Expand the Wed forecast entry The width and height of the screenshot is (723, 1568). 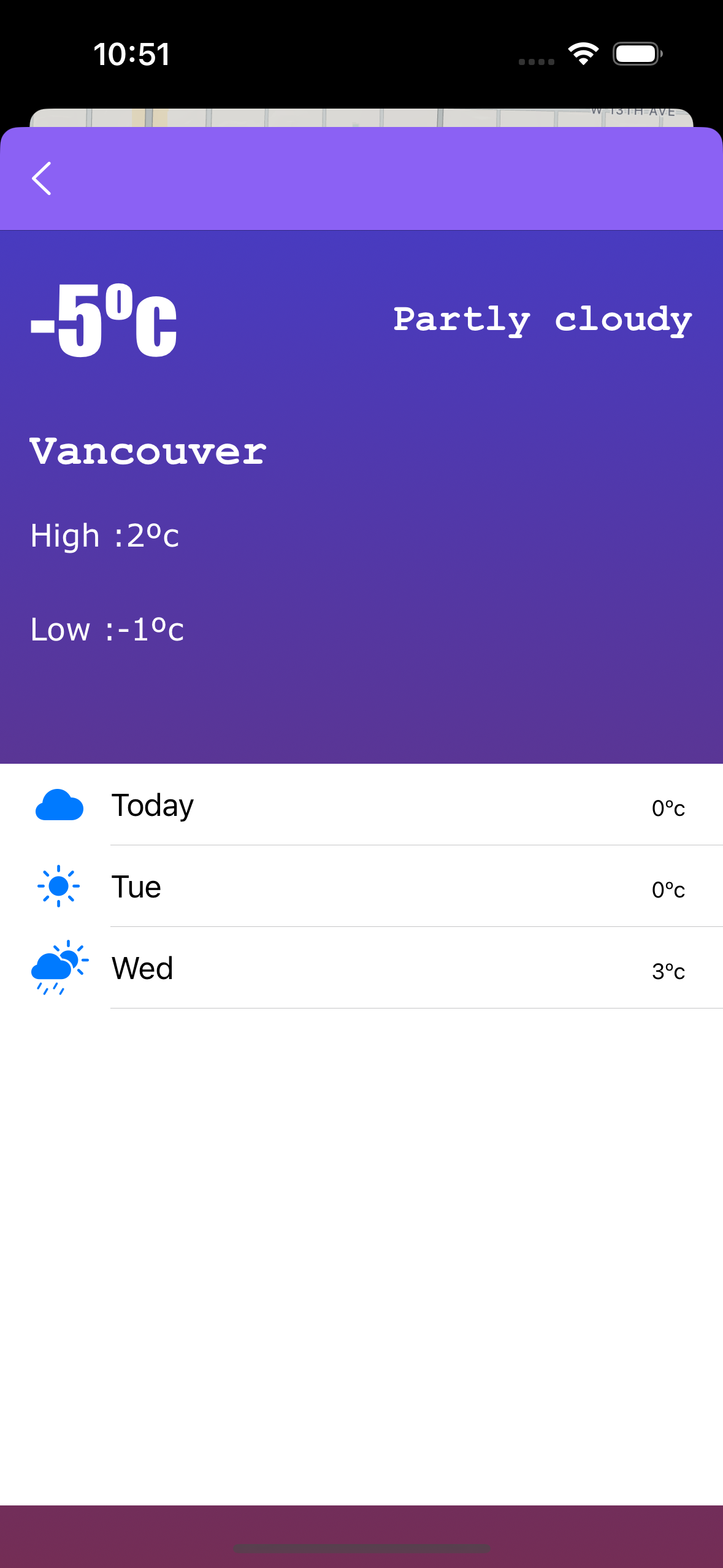pos(362,968)
